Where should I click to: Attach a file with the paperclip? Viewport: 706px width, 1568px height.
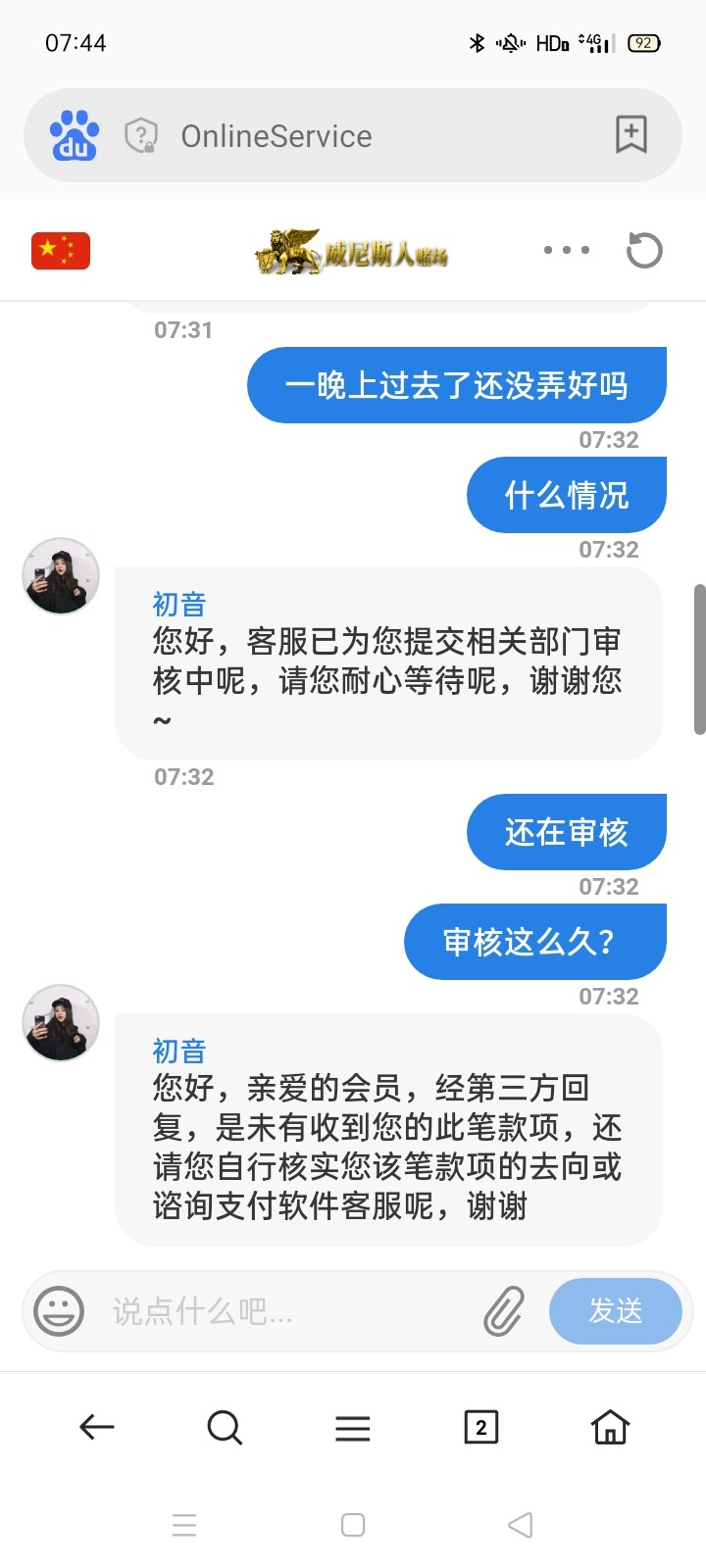coord(504,1310)
